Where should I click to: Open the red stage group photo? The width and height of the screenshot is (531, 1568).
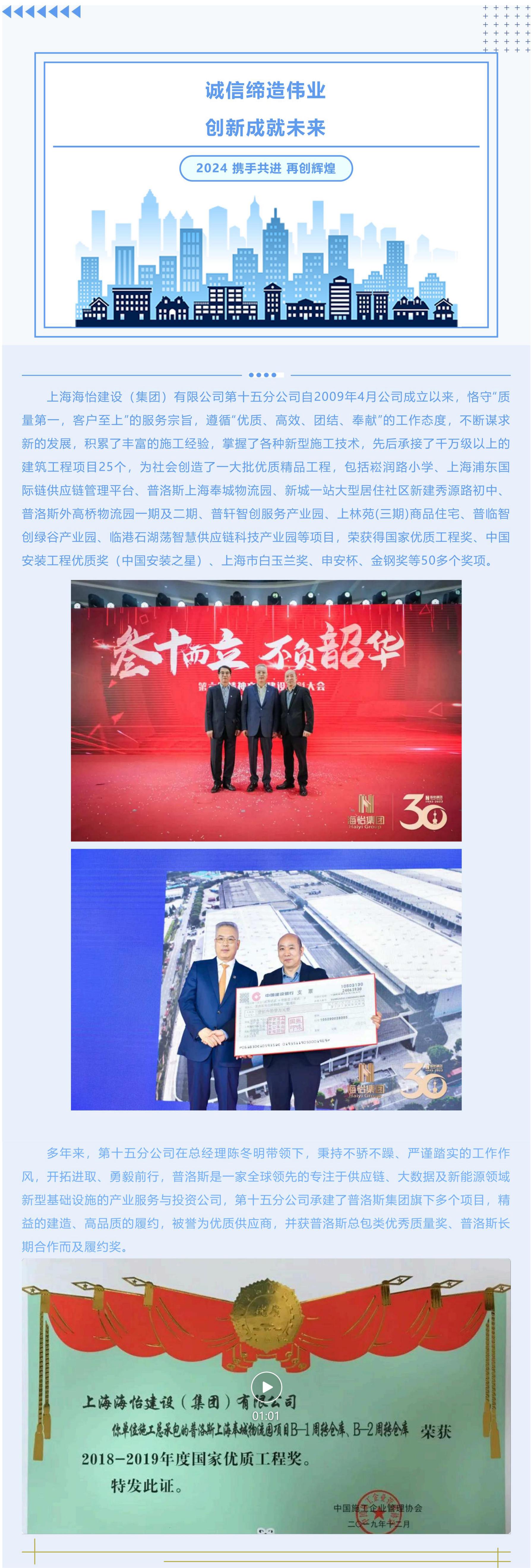(266, 710)
